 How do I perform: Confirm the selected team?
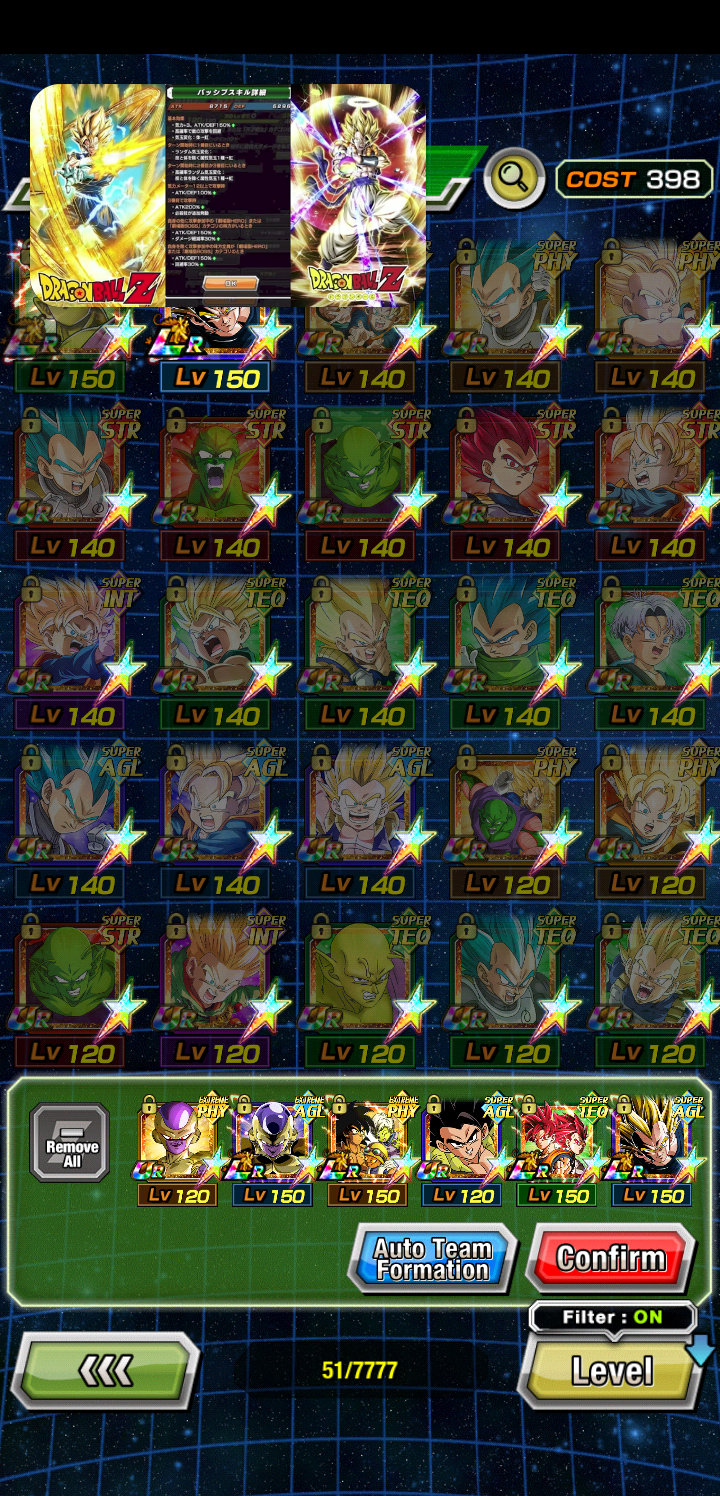pos(610,1258)
